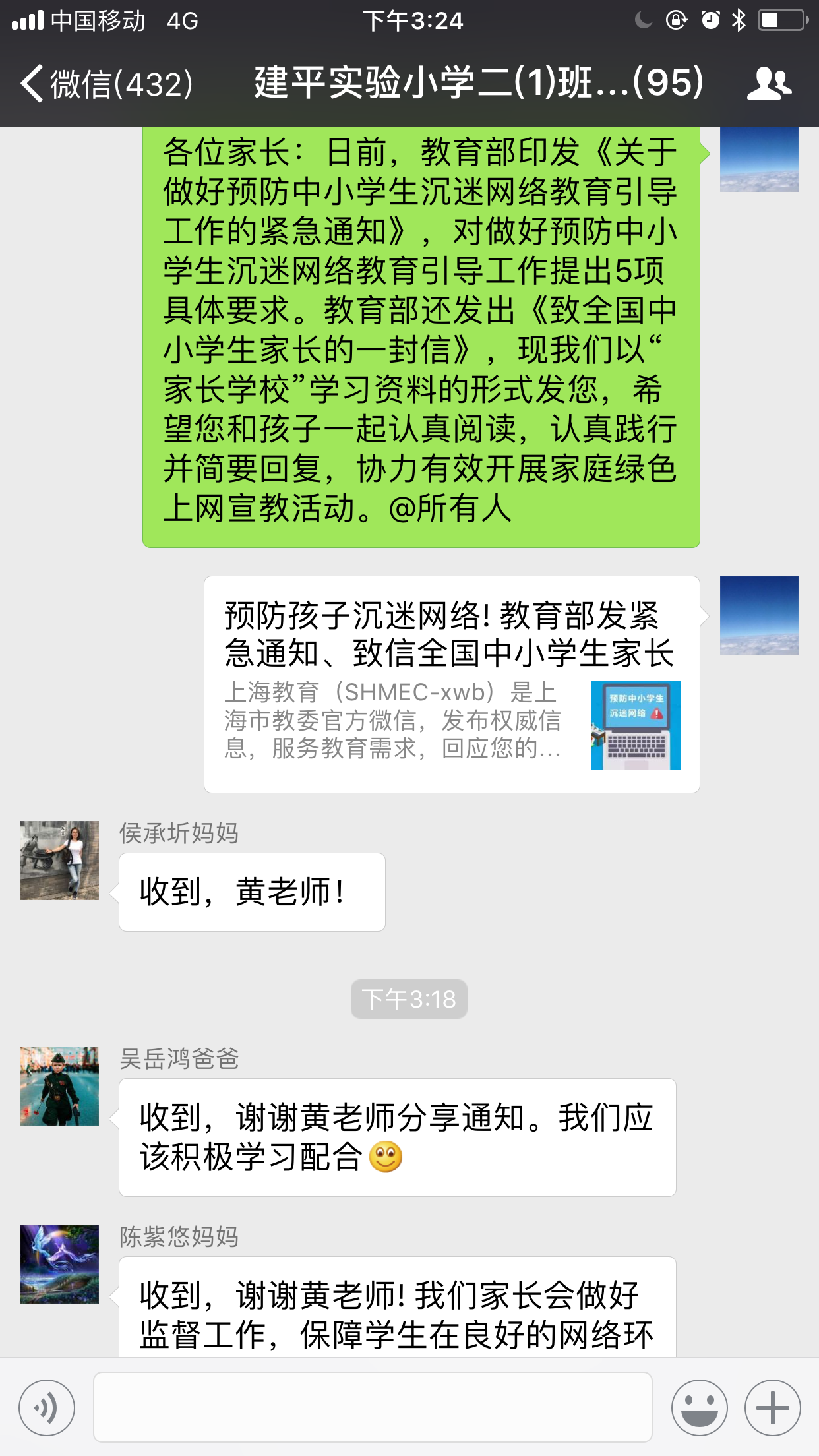View 陈紫悠妈妈's profile avatar
Image resolution: width=819 pixels, height=1456 pixels.
59,1264
